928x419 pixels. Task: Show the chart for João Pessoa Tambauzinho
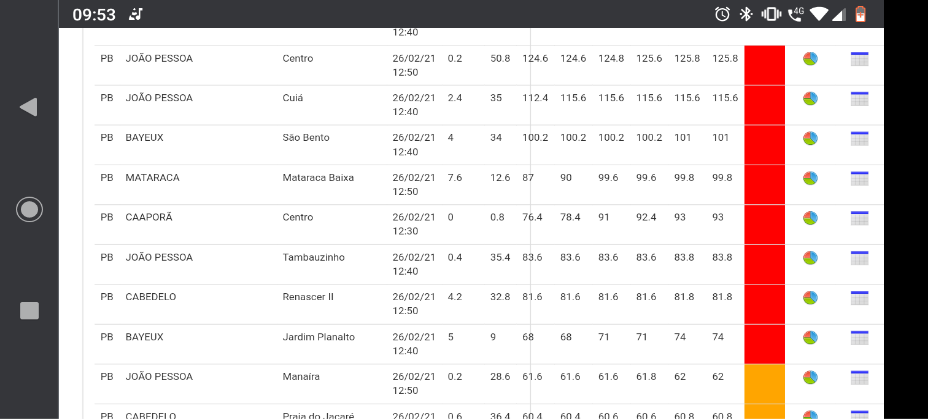[810, 258]
